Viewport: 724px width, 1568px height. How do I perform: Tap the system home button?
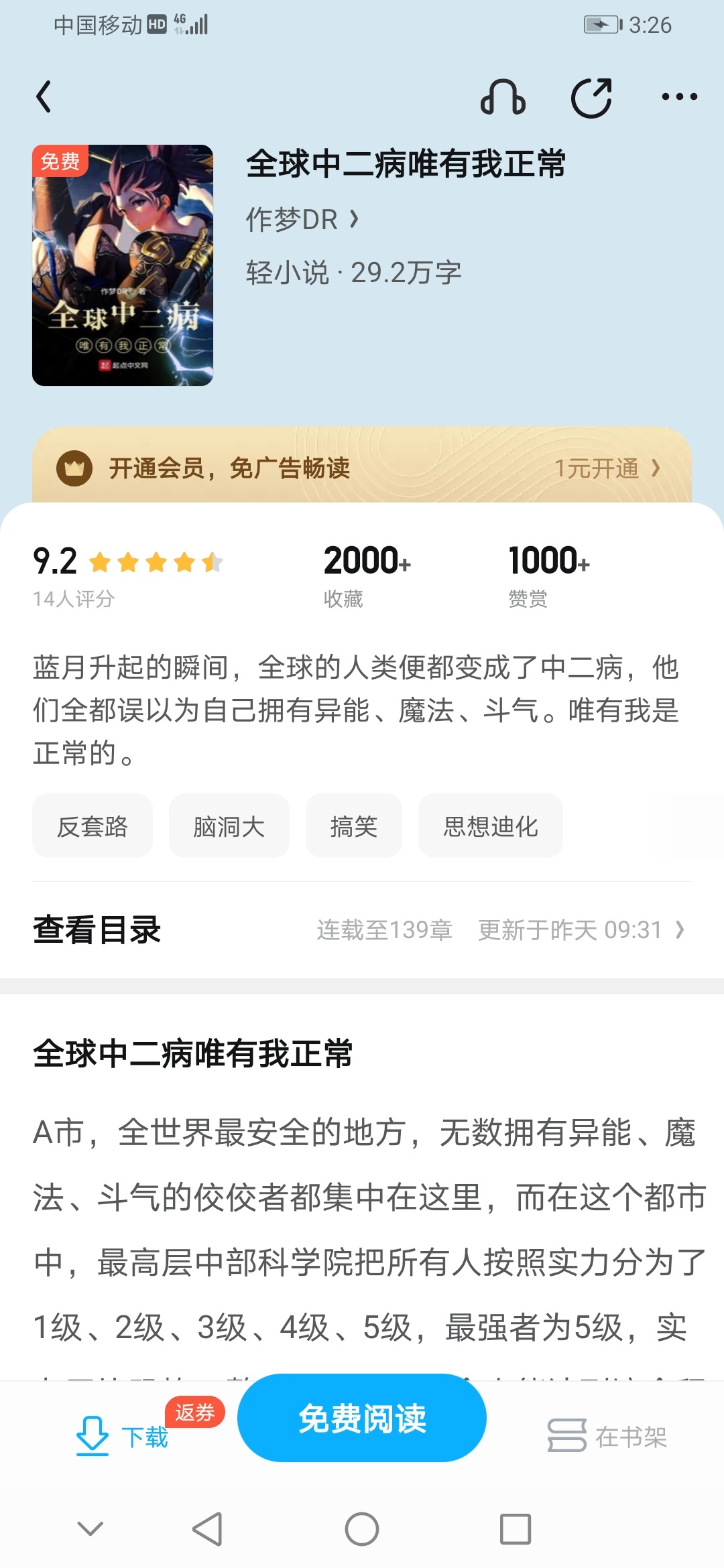362,1529
